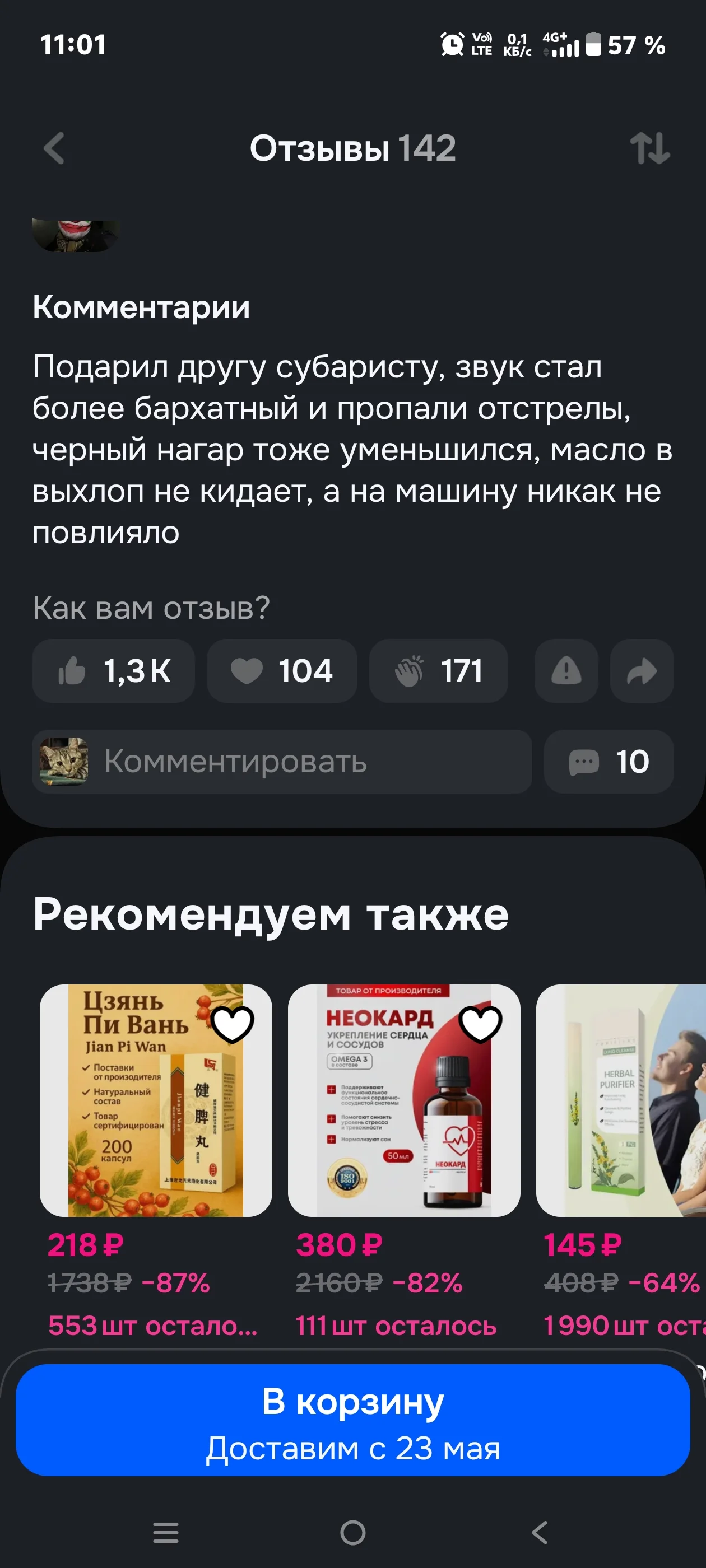Add Неокард to favorites
This screenshot has width=706, height=1568.
pos(481,1024)
